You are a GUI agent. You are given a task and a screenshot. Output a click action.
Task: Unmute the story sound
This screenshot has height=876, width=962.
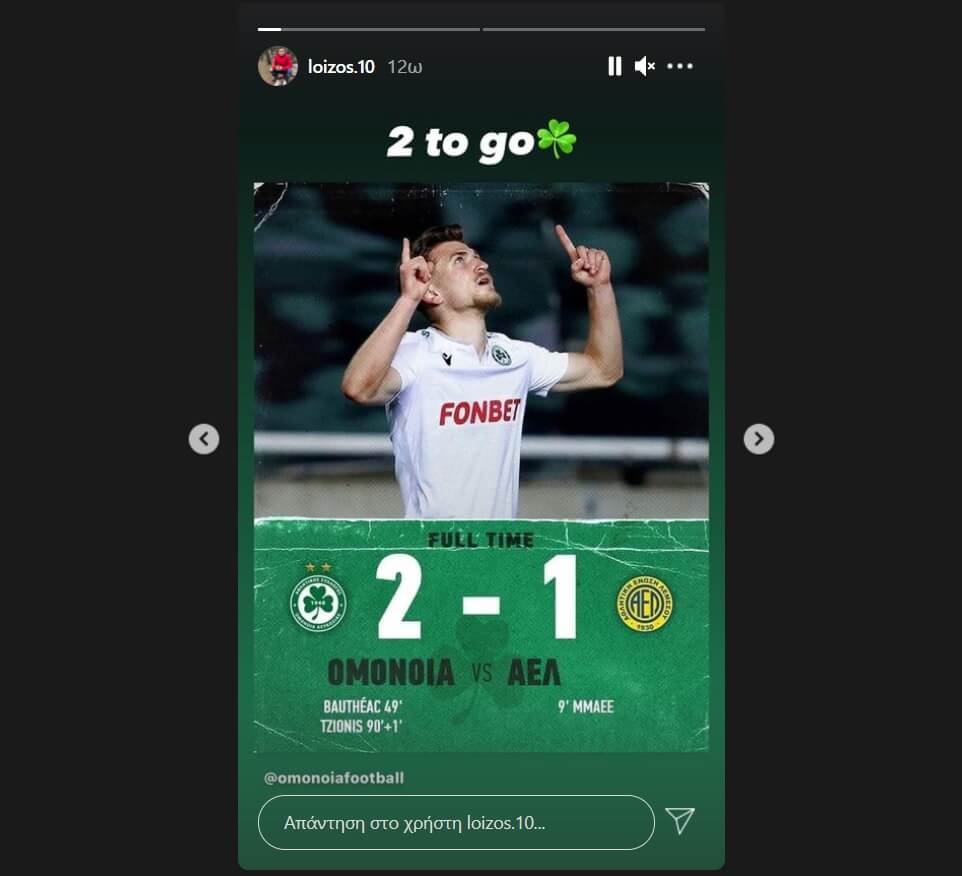click(x=645, y=66)
